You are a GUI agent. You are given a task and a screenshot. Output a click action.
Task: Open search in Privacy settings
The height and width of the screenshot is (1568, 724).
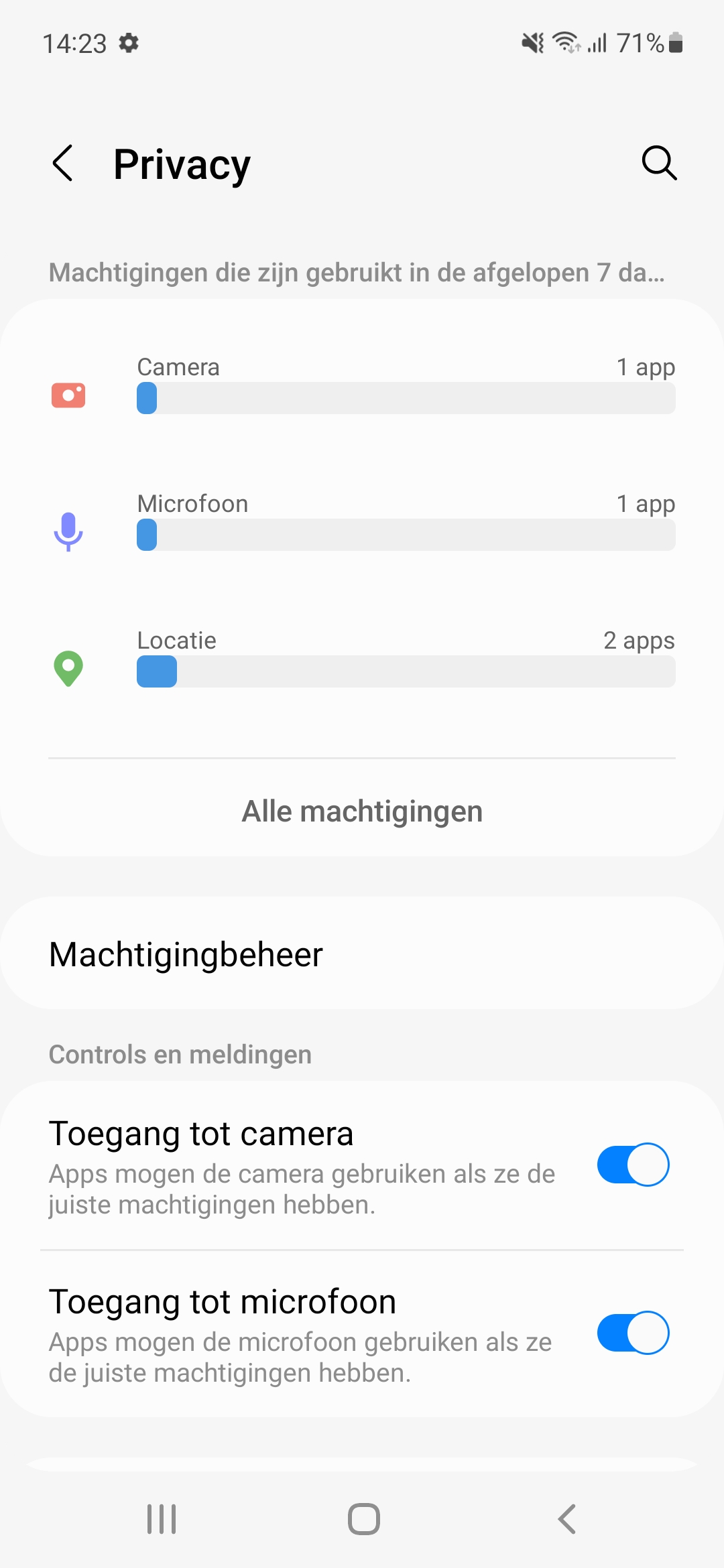659,164
